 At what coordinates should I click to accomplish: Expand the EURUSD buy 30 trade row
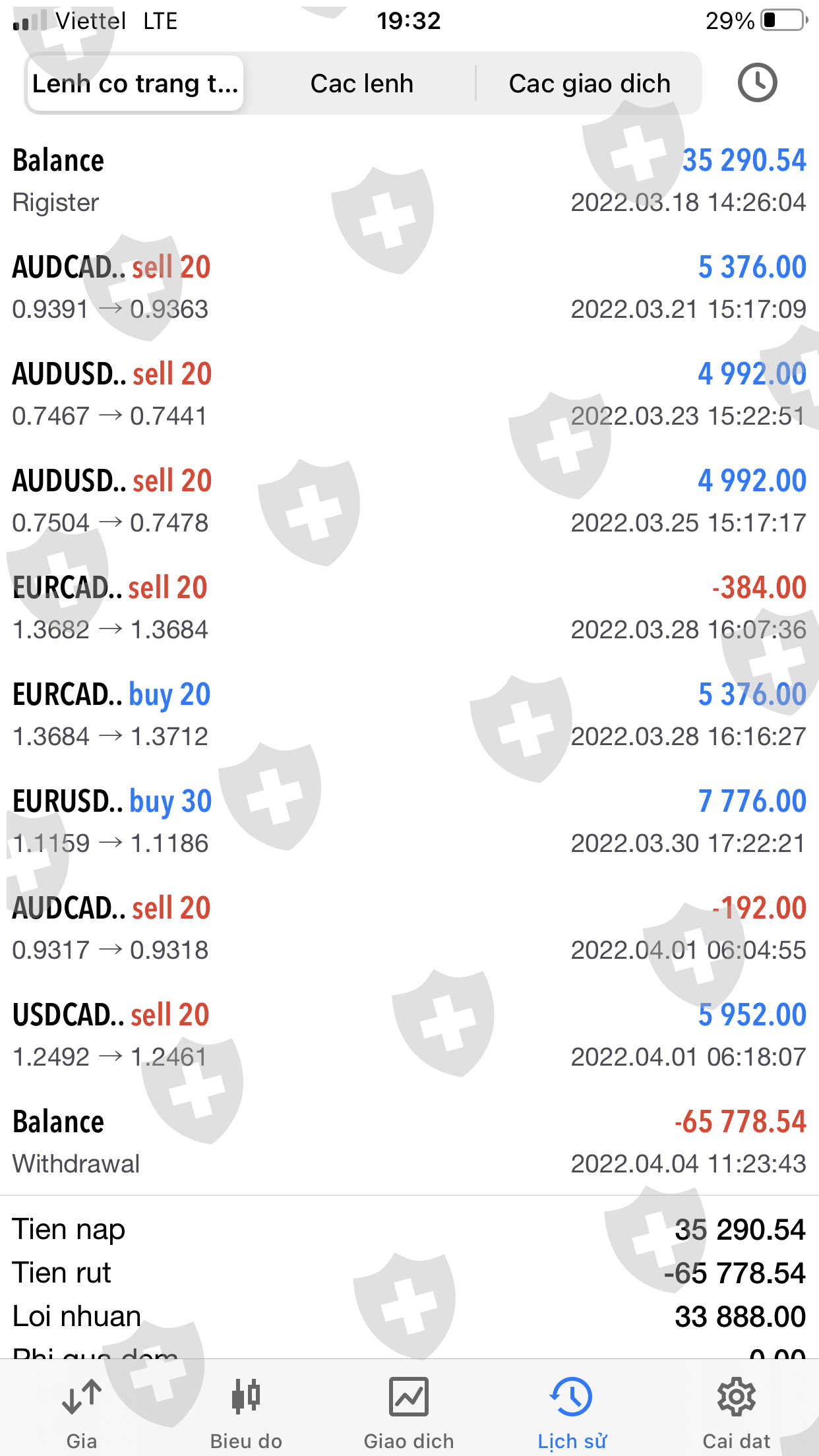tap(409, 821)
